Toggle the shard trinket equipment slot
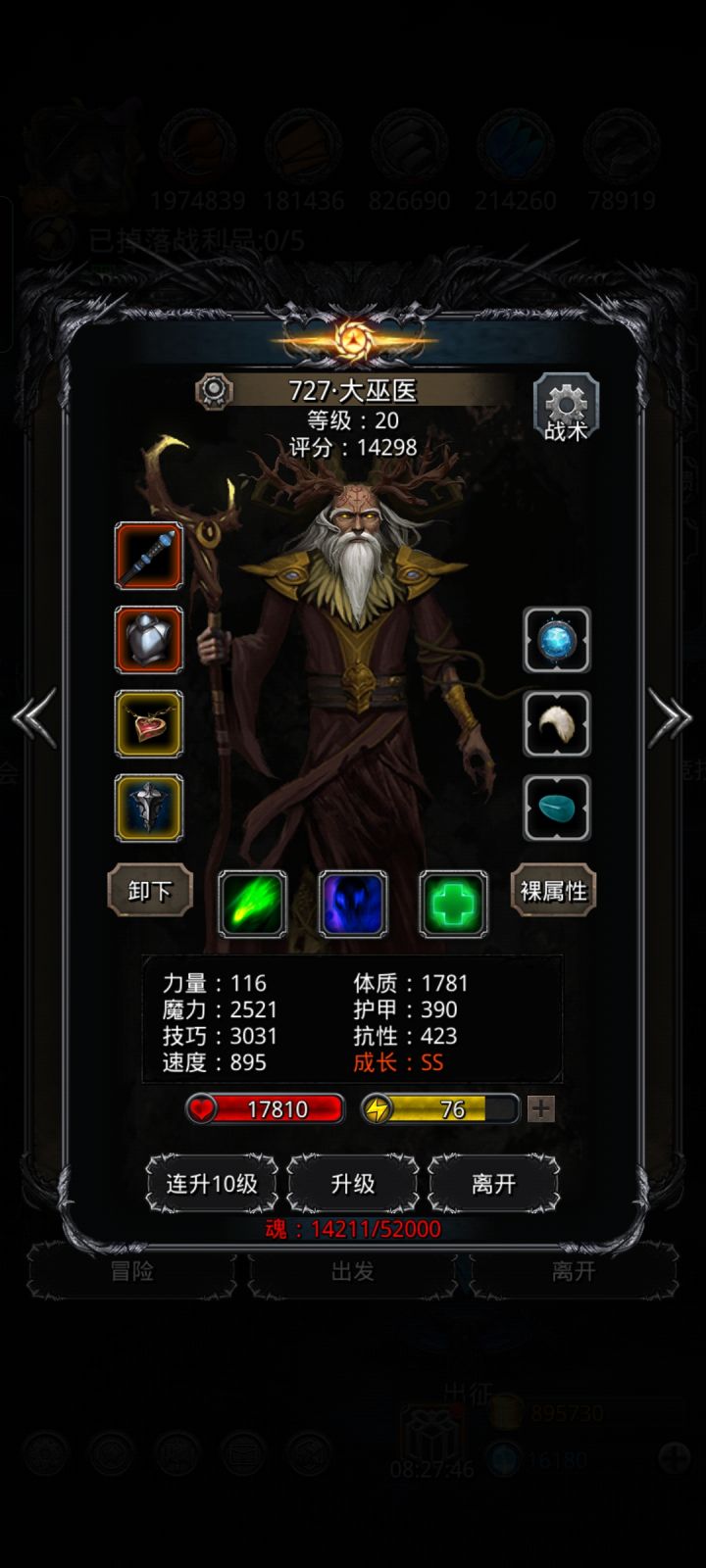 point(149,807)
